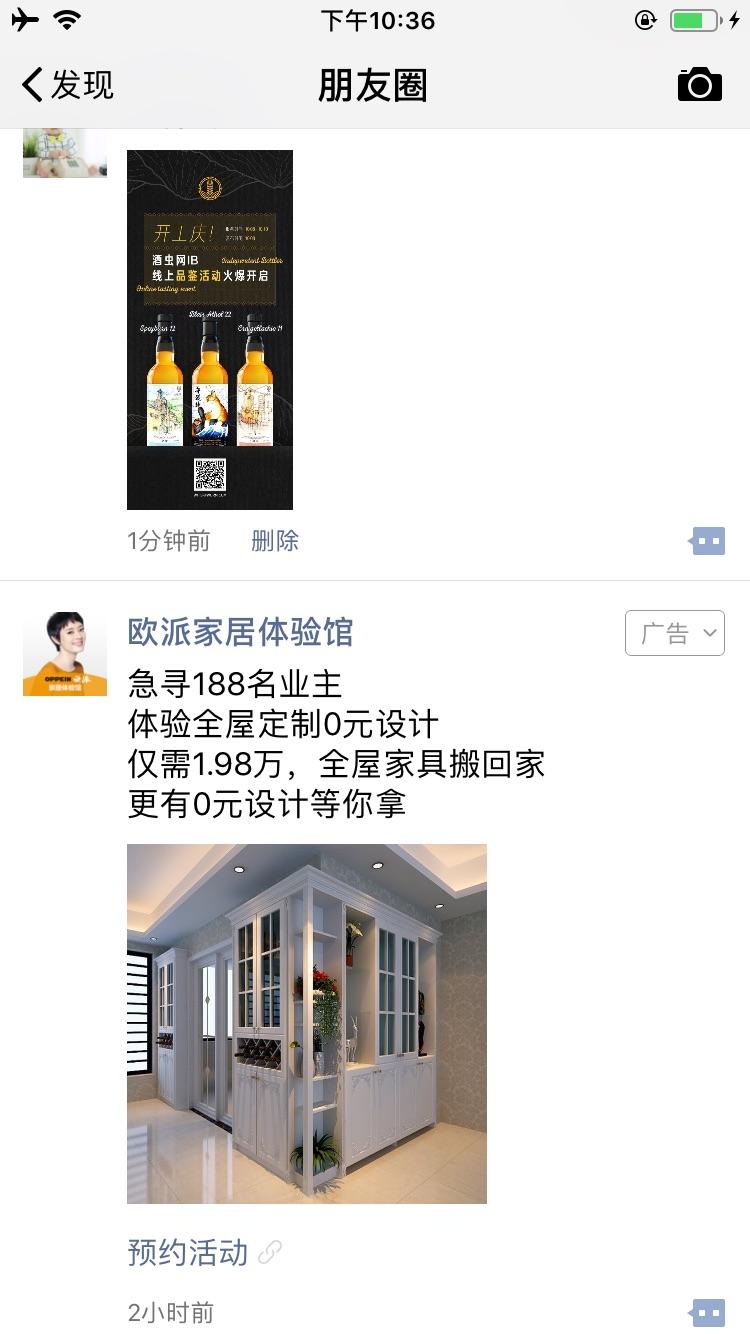
Task: Open the comment menu on the 欧派 ad
Action: click(707, 1312)
